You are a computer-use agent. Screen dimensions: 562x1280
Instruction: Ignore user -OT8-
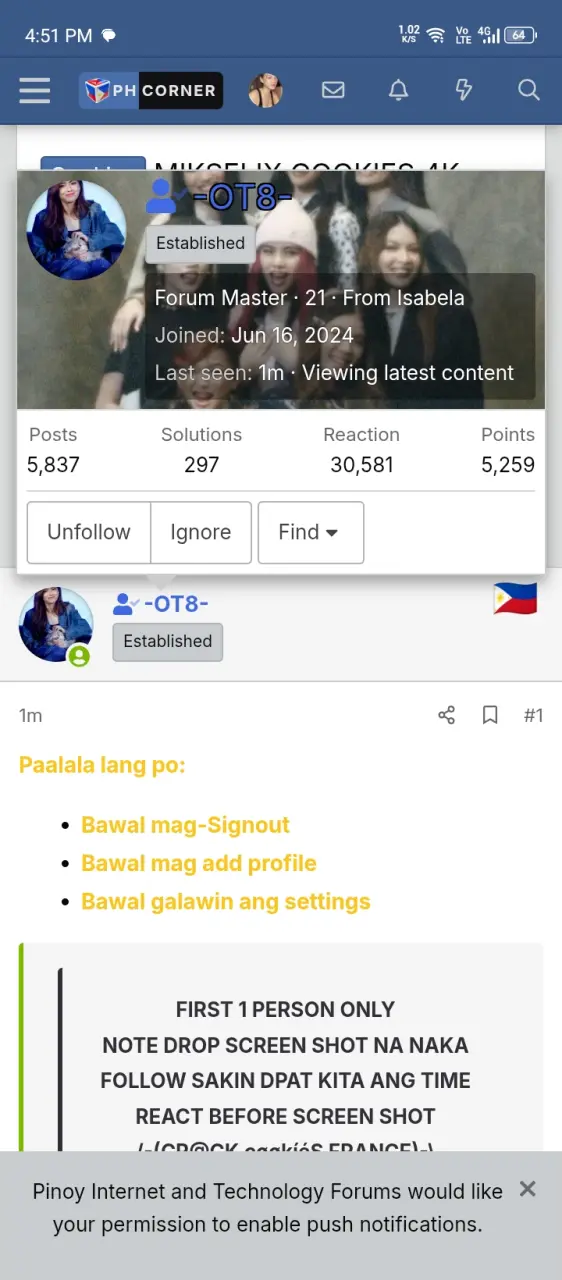tap(201, 532)
